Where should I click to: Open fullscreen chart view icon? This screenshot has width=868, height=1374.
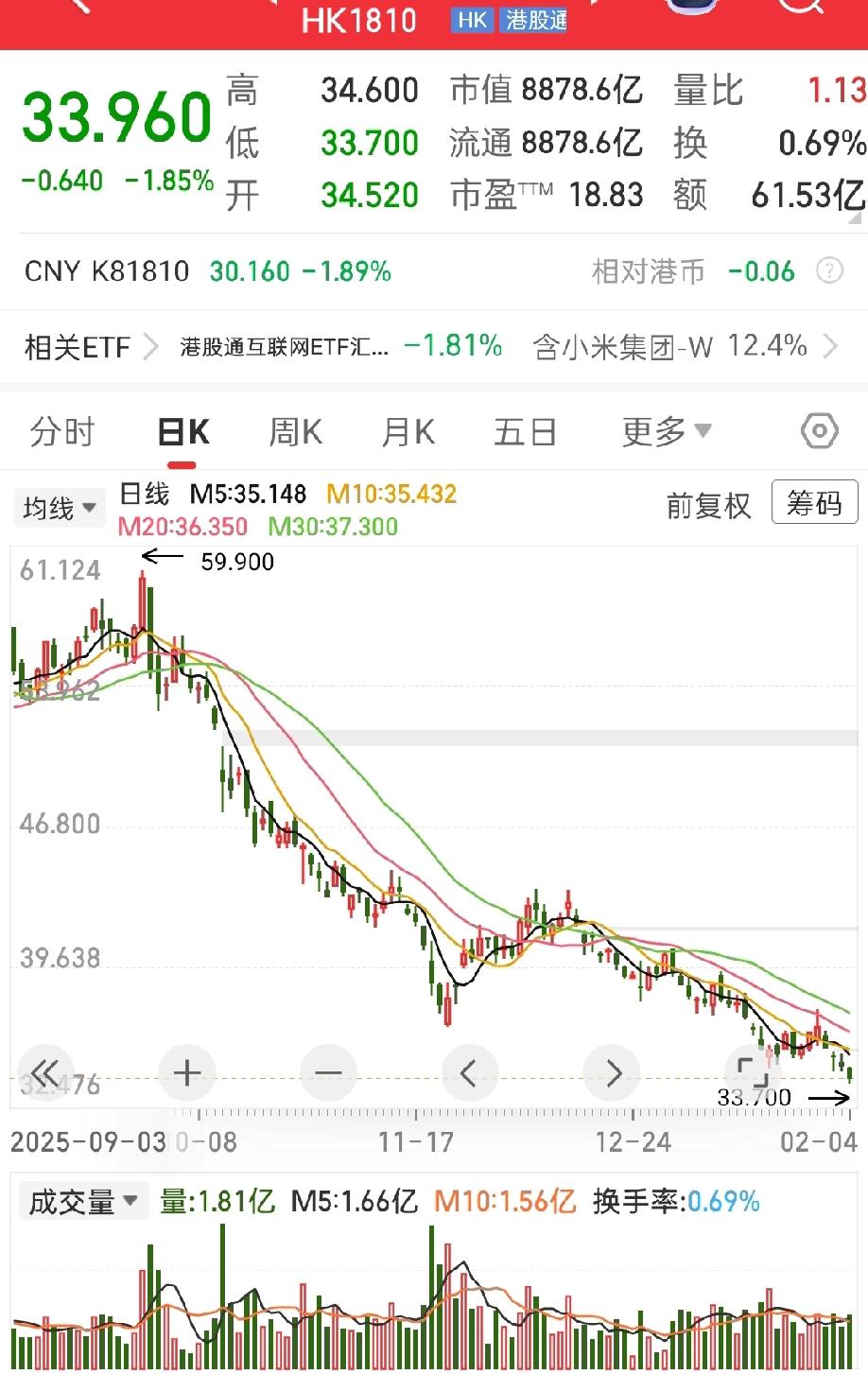pos(754,1072)
